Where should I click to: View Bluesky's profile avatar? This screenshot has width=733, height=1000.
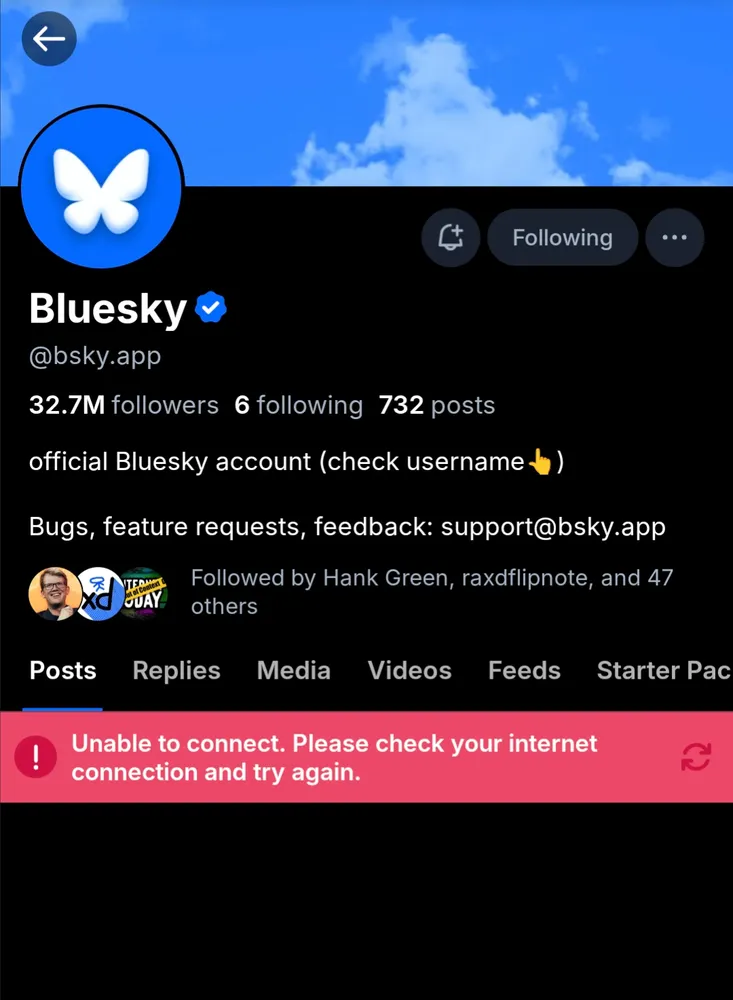101,188
